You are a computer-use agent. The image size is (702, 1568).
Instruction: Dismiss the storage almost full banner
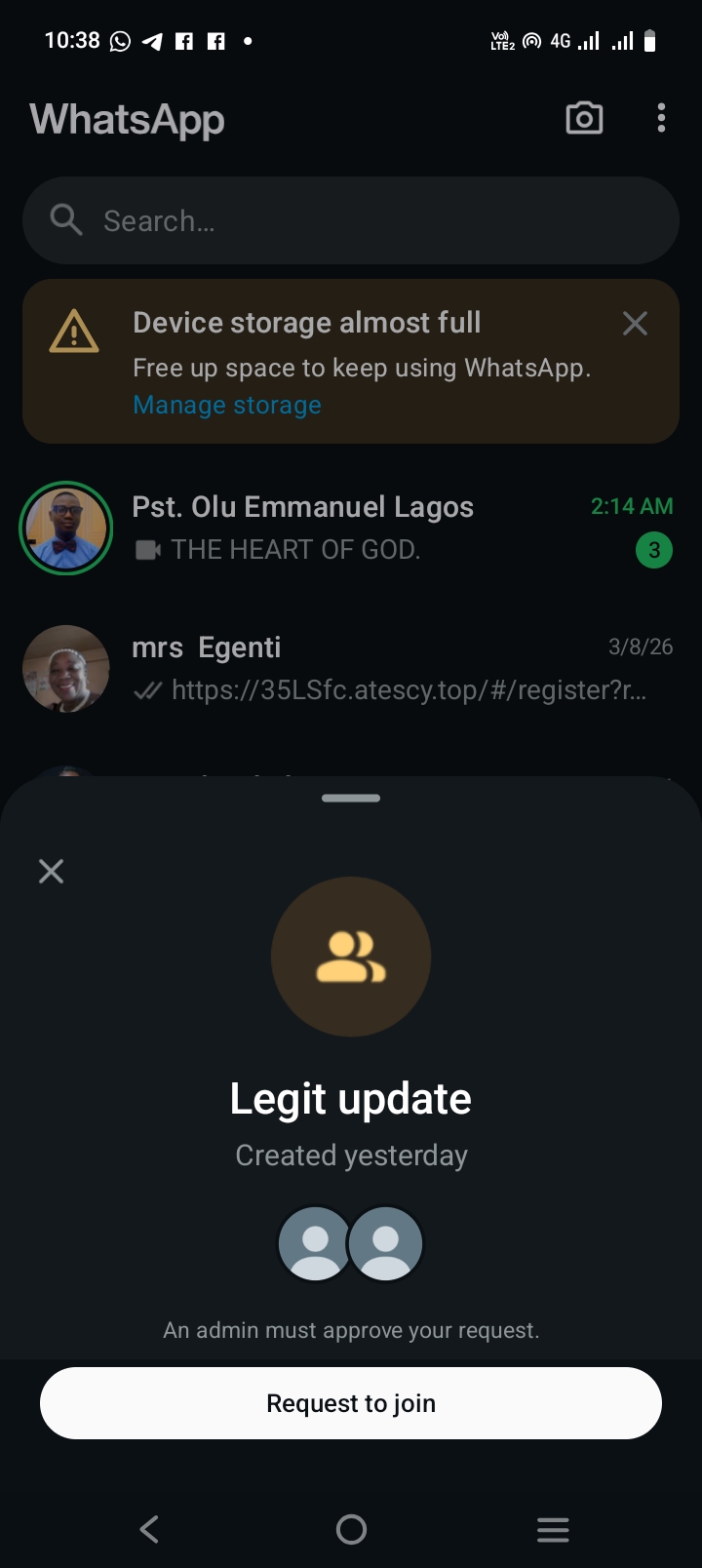pyautogui.click(x=635, y=324)
